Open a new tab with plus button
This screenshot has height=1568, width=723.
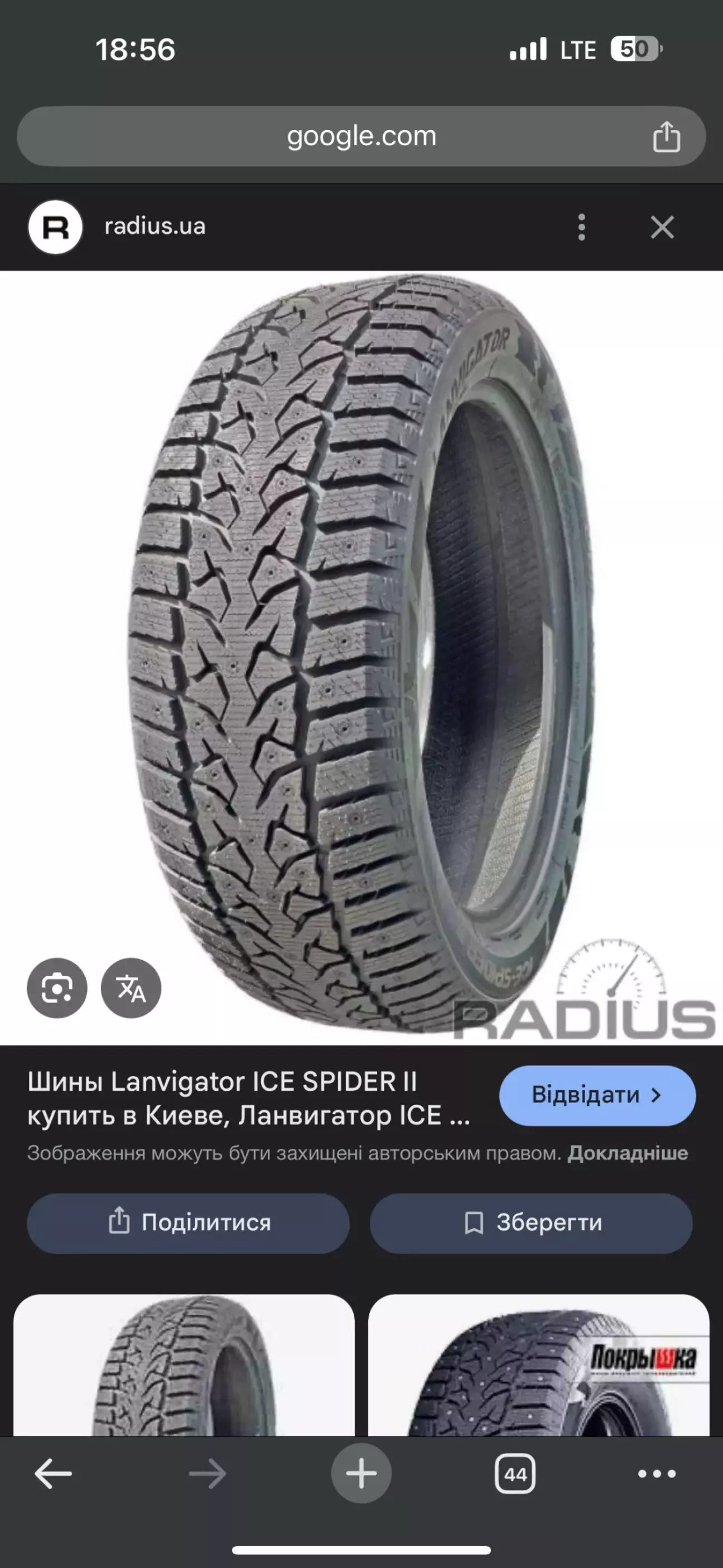(x=361, y=1474)
